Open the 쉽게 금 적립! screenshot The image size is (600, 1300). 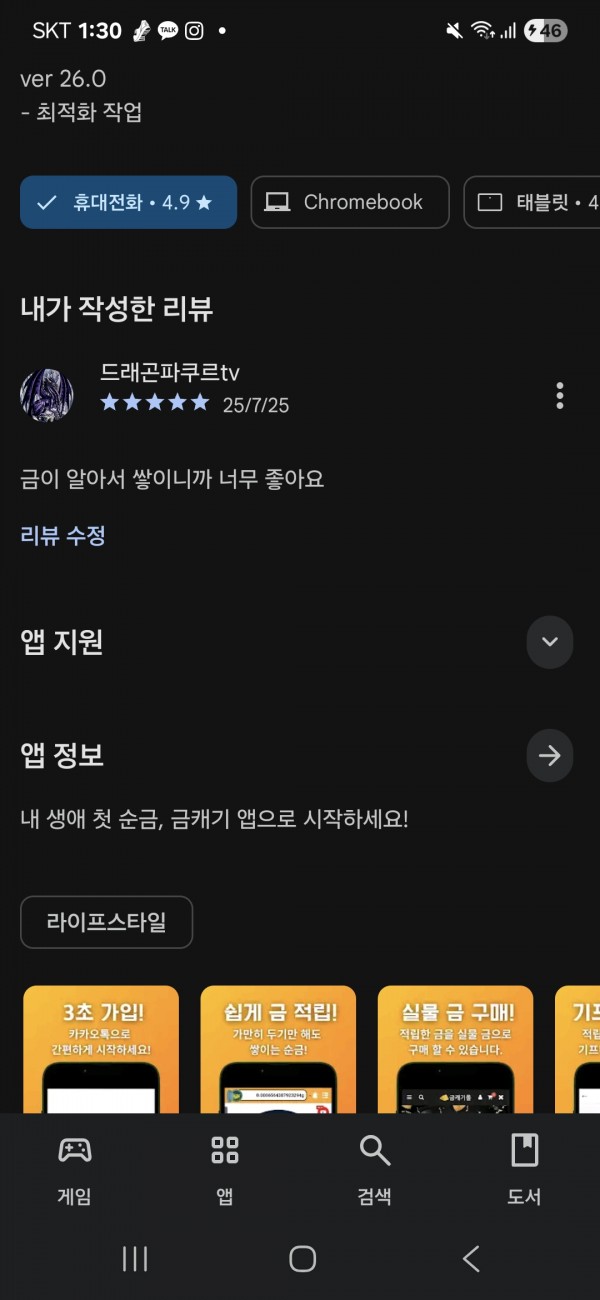click(x=278, y=1050)
